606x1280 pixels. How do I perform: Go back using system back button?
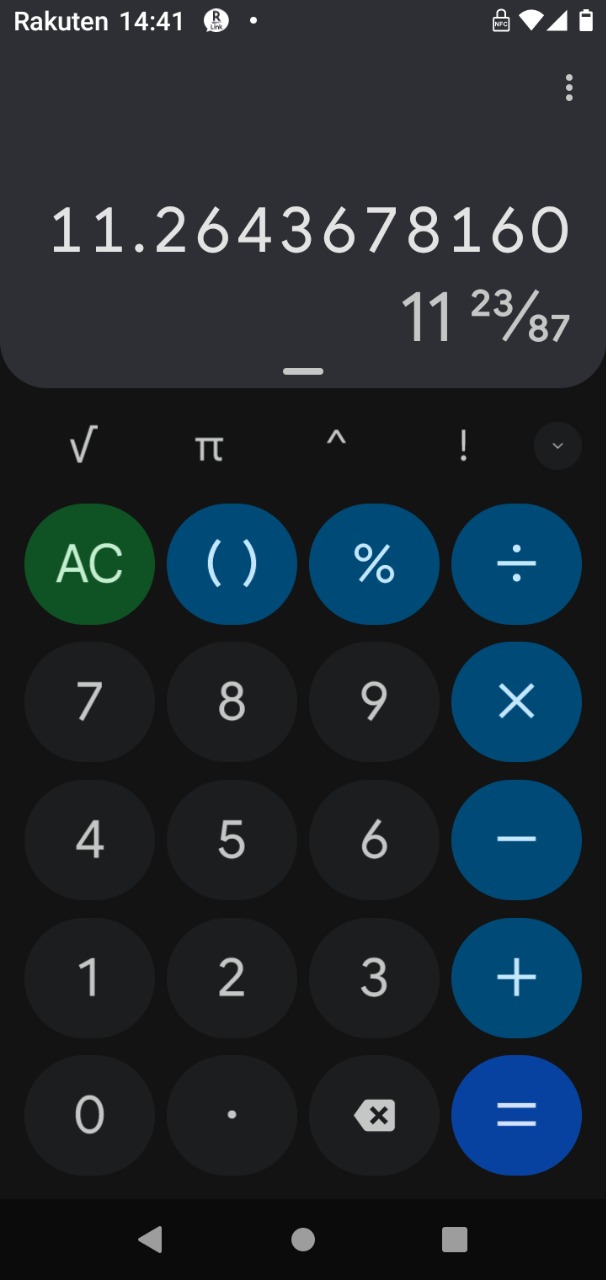[x=151, y=1240]
